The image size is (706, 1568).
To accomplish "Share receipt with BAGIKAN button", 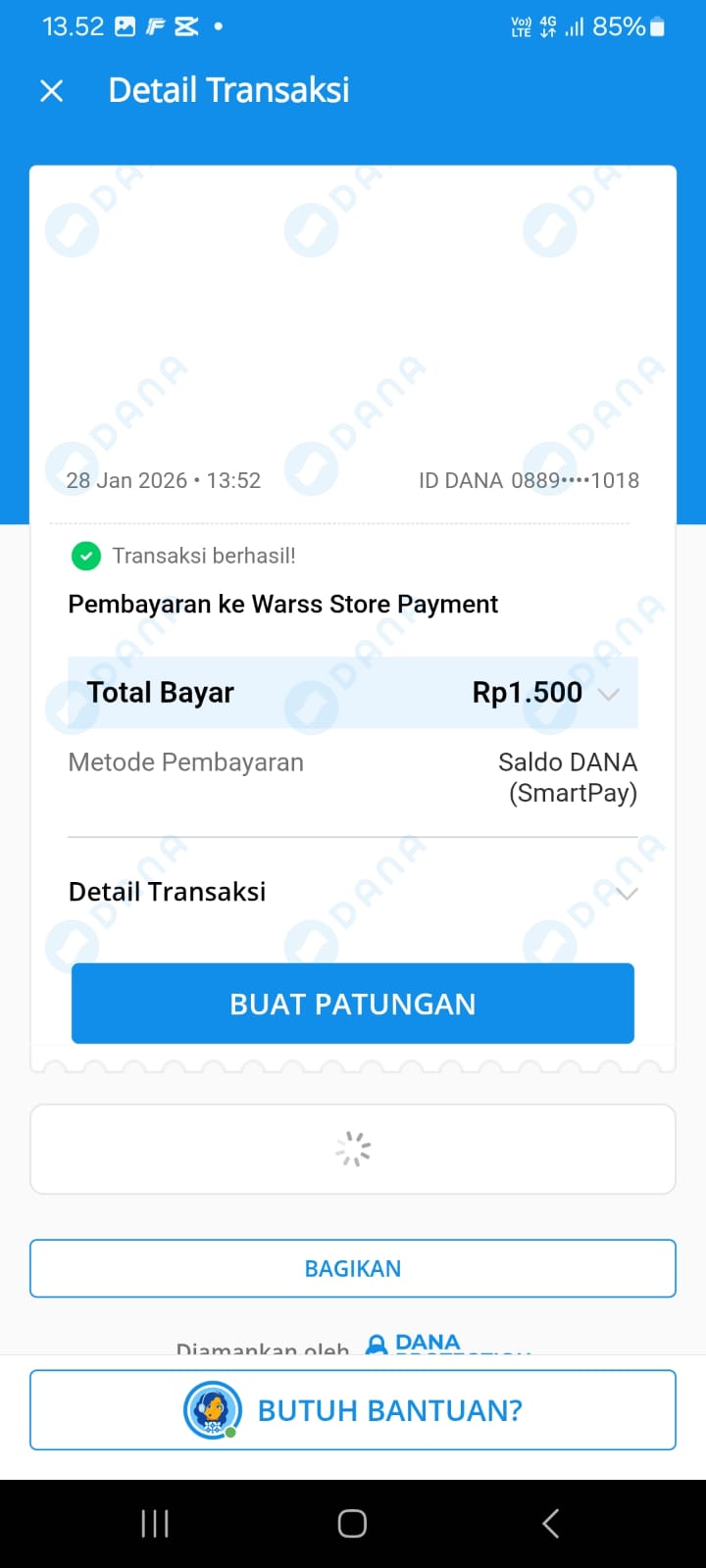I will pyautogui.click(x=353, y=1269).
